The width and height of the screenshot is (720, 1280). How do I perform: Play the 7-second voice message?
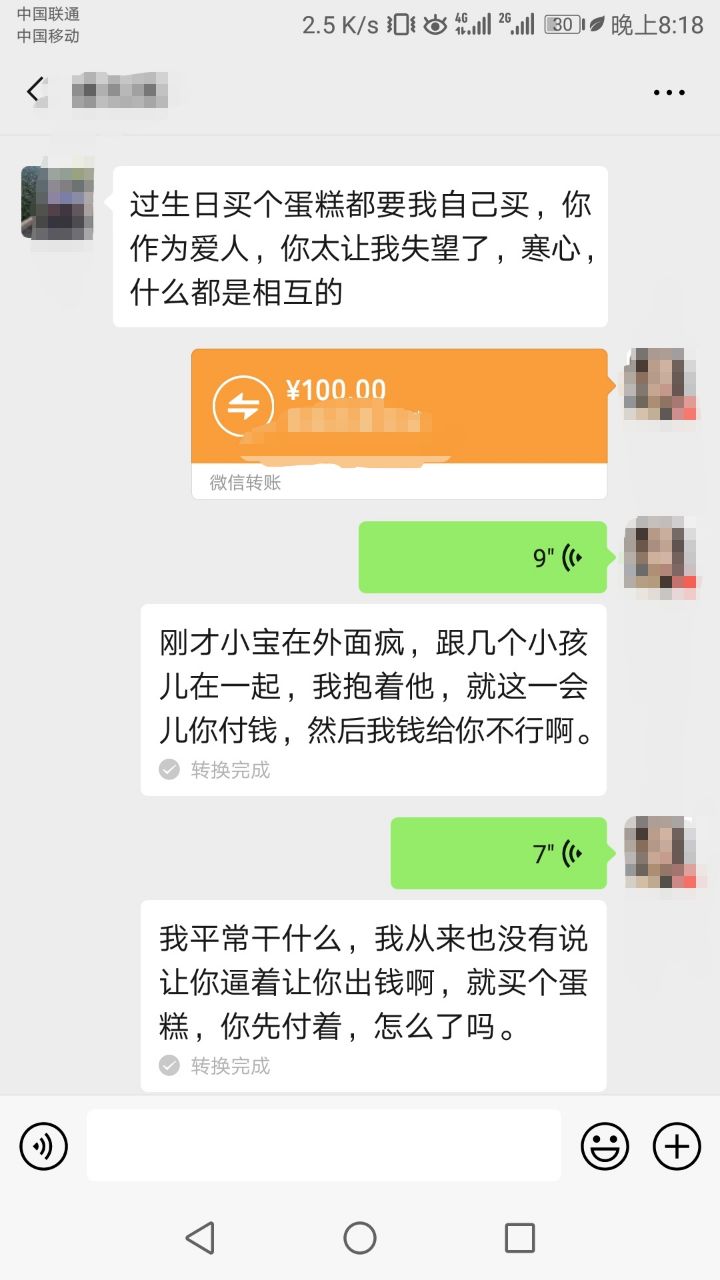(x=498, y=853)
